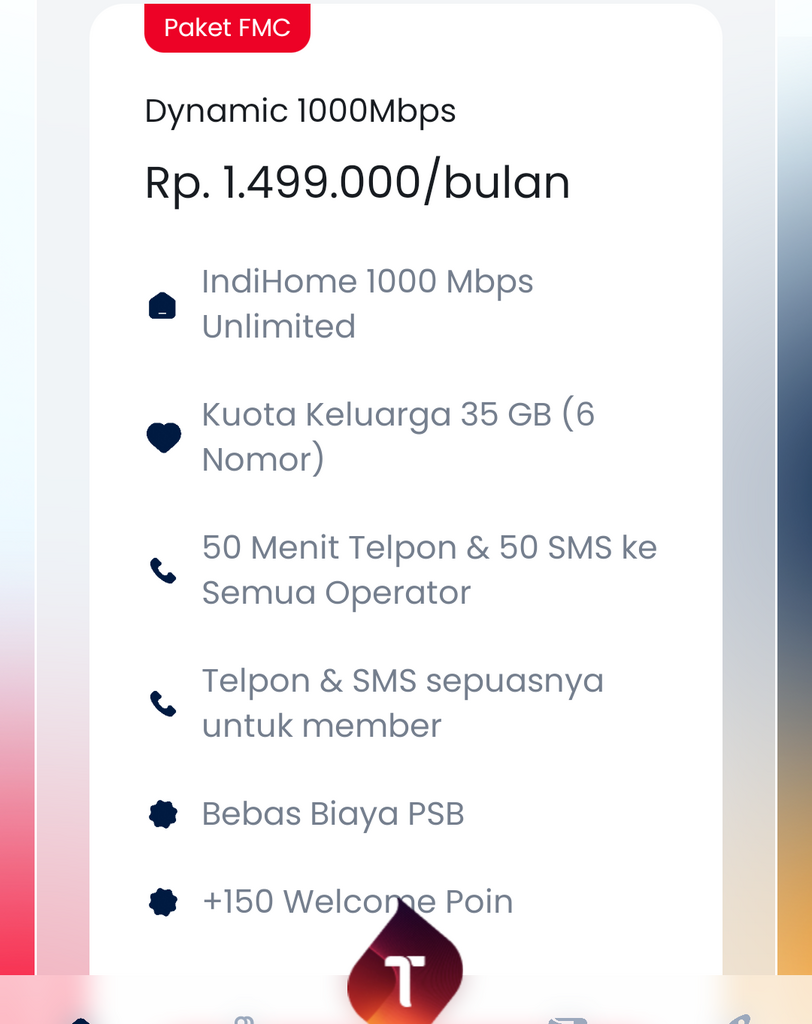Select the Dynamic 1000Mbps plan title

point(300,111)
